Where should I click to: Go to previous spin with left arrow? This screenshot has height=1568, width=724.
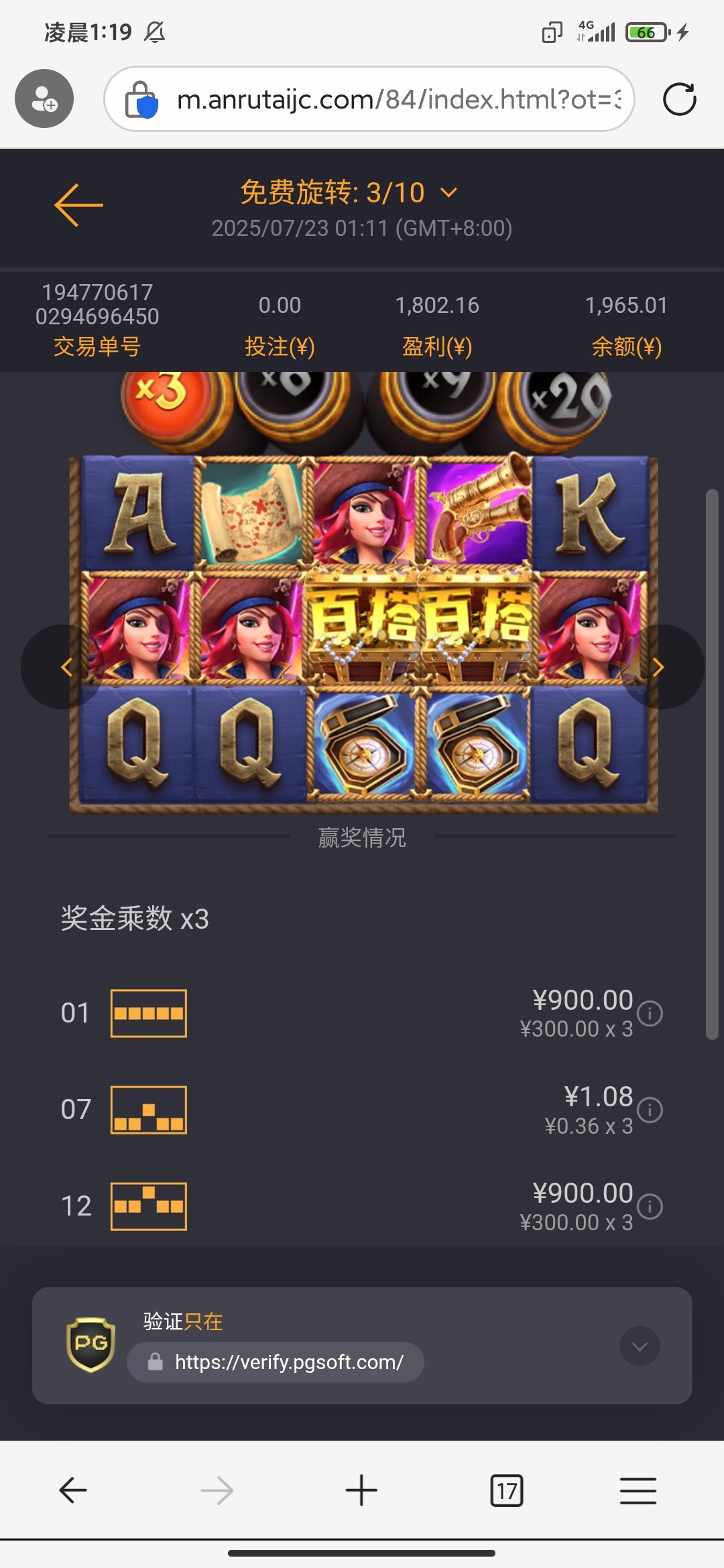66,667
